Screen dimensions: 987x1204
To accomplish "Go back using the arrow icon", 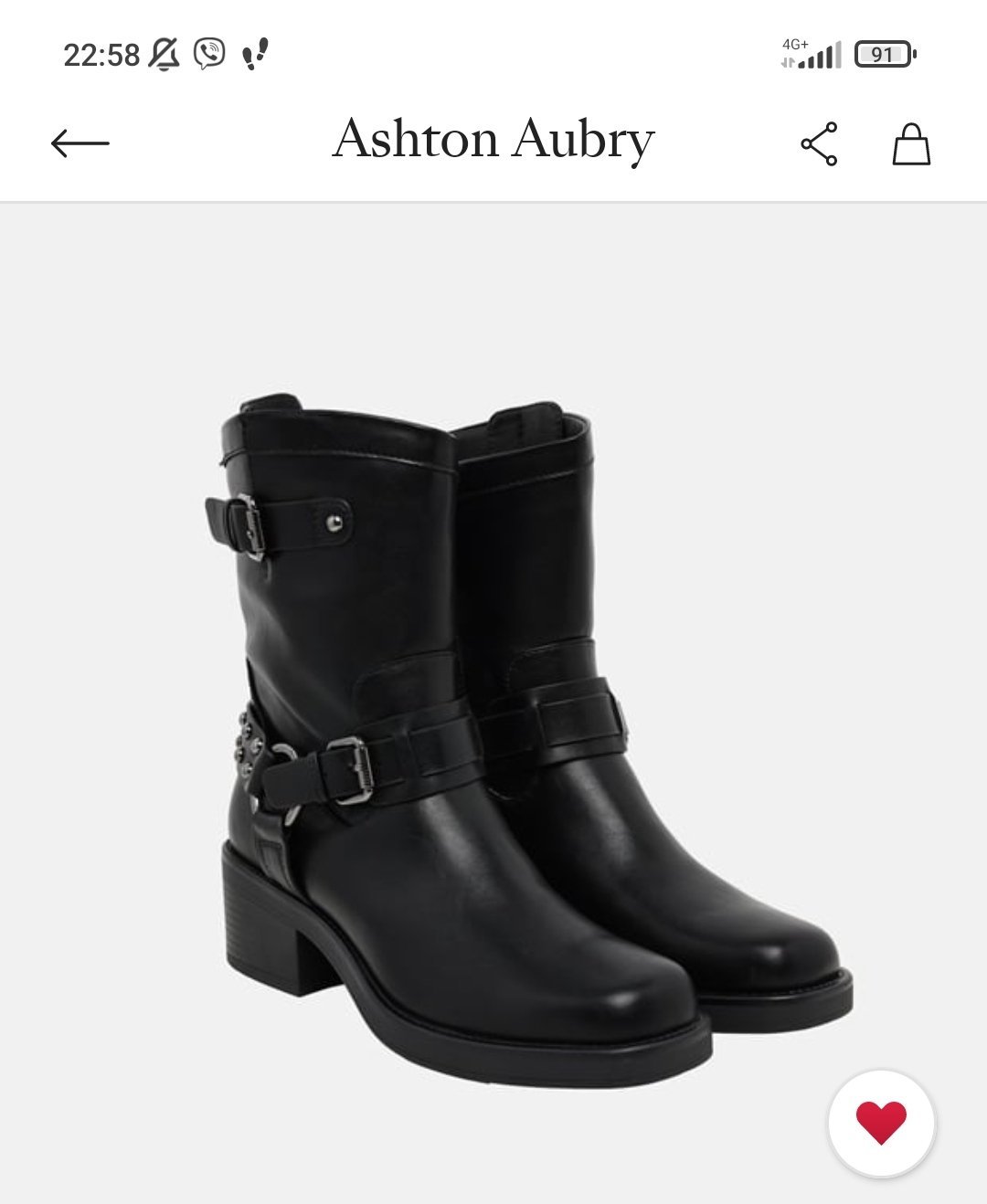I will coord(80,143).
